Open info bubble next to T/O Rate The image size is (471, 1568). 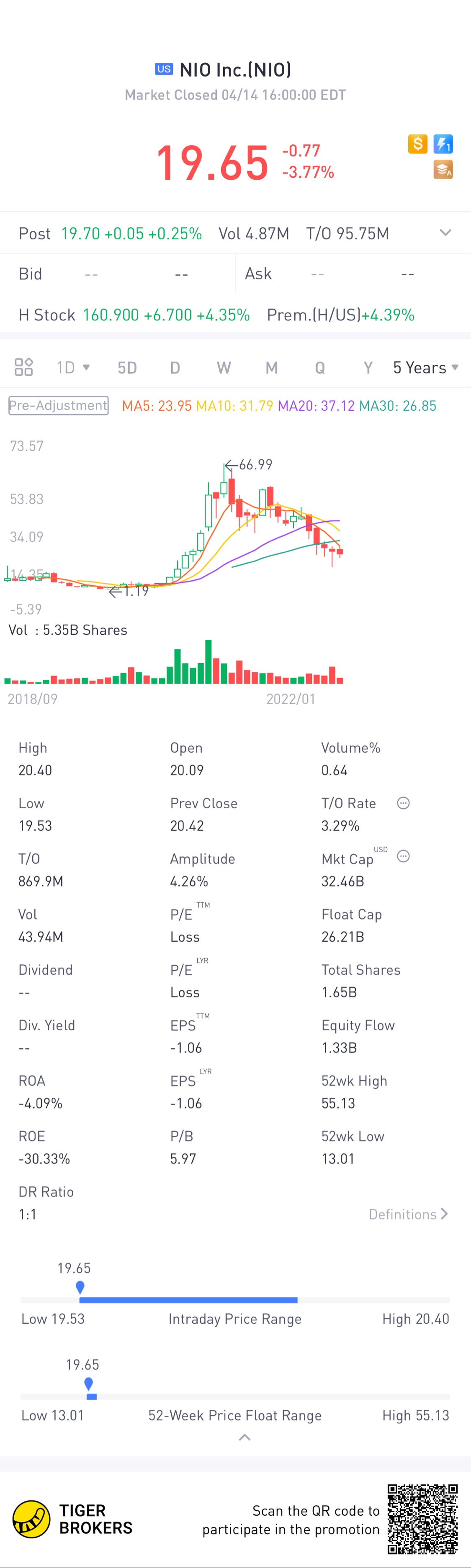point(403,803)
